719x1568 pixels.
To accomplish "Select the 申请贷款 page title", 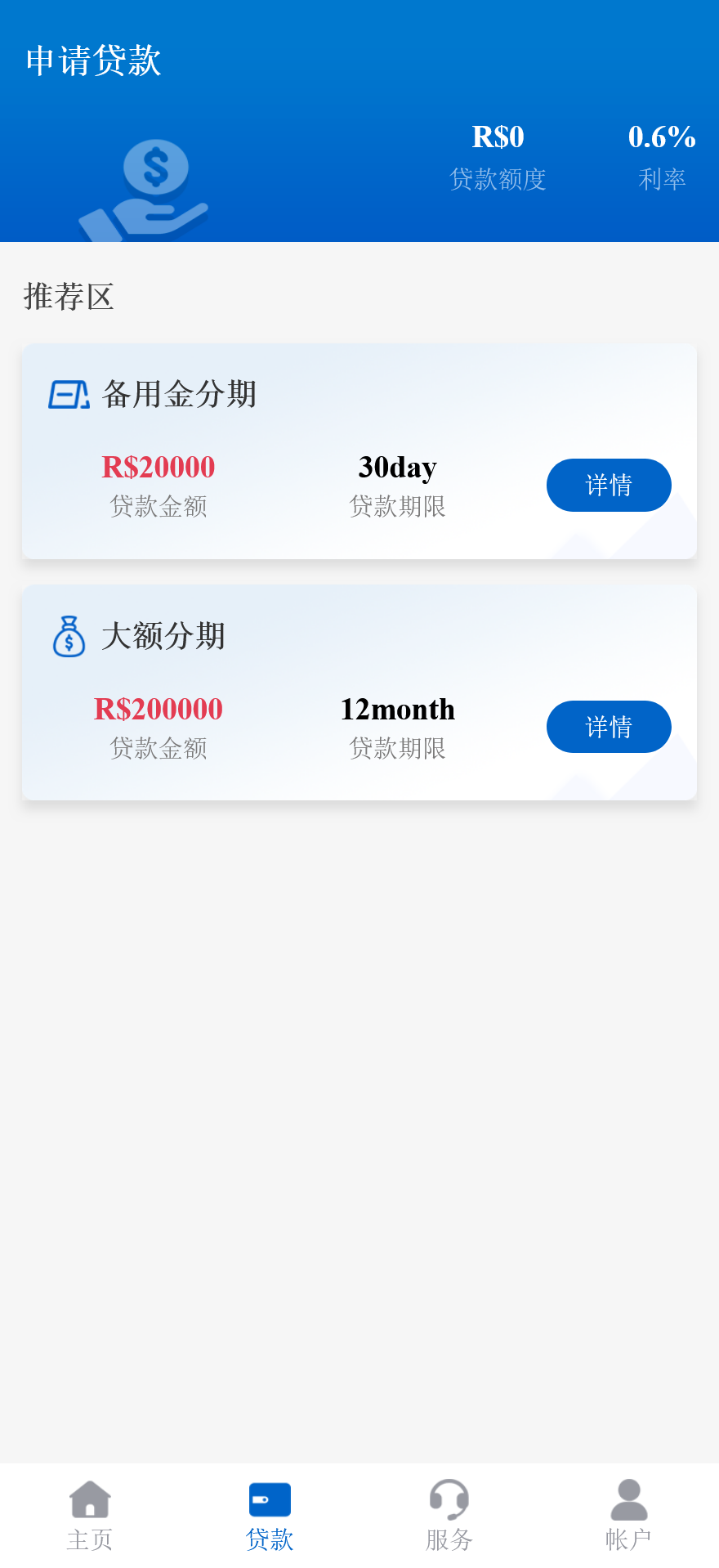I will click(93, 60).
